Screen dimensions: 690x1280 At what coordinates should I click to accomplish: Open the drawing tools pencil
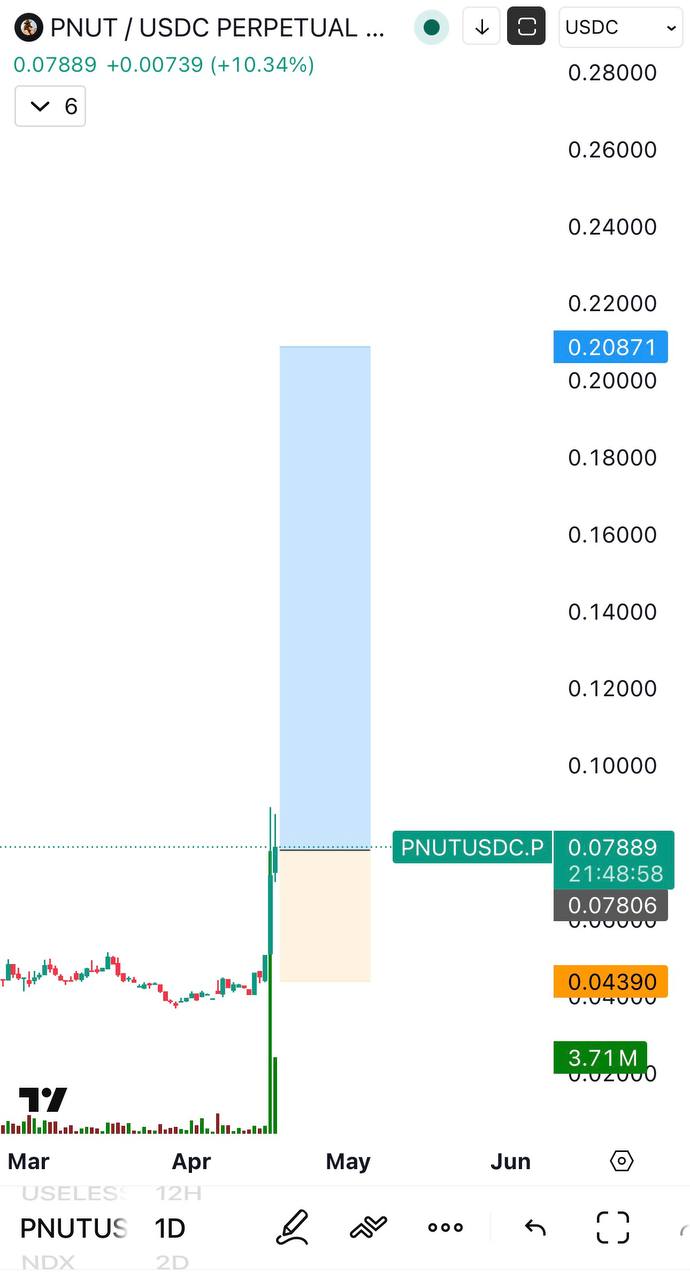293,1227
